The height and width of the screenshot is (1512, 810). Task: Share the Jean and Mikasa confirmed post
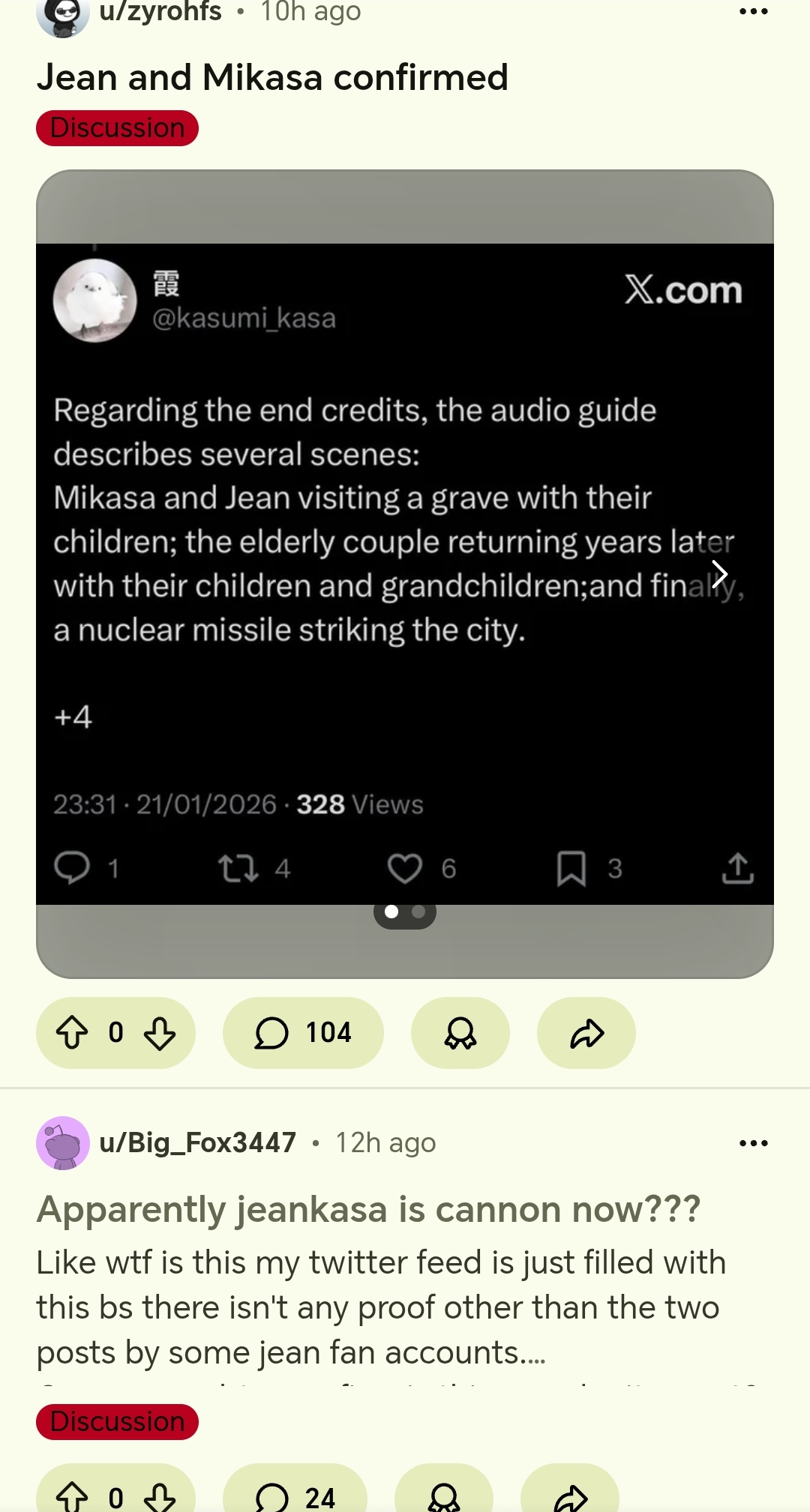coord(586,1033)
